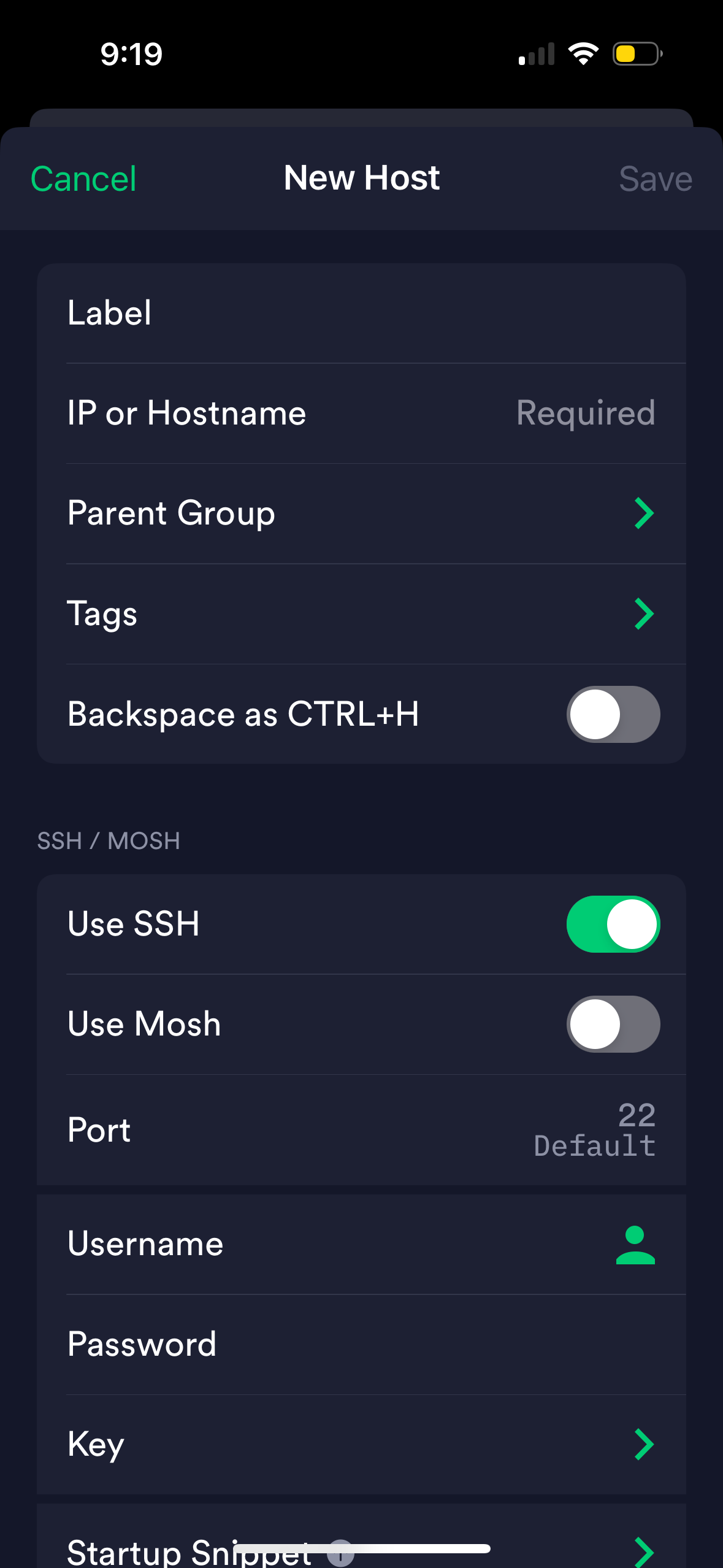The image size is (723, 1568).
Task: Enable Backspace as CTRL+H
Action: click(x=613, y=714)
